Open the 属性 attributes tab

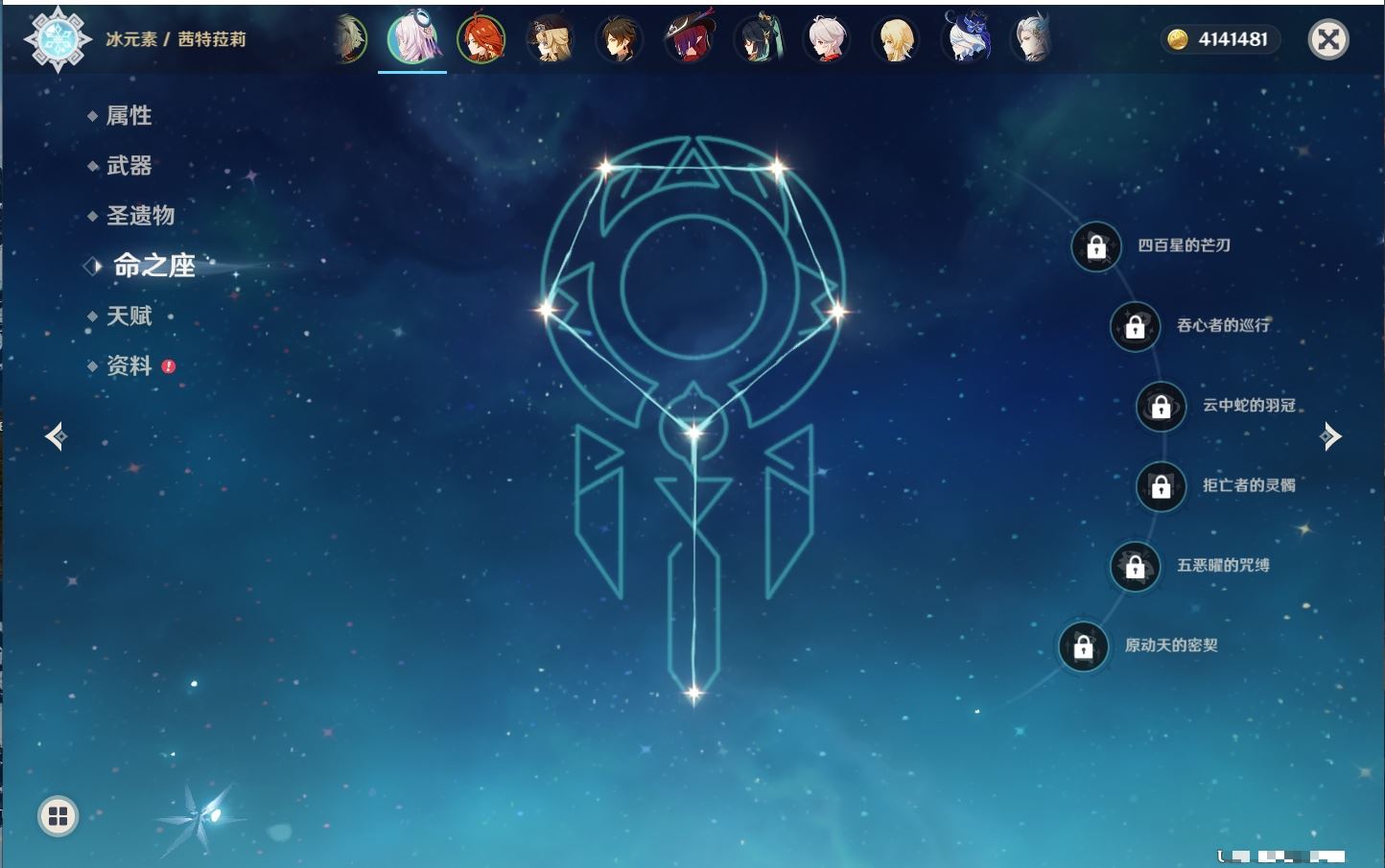[x=129, y=116]
